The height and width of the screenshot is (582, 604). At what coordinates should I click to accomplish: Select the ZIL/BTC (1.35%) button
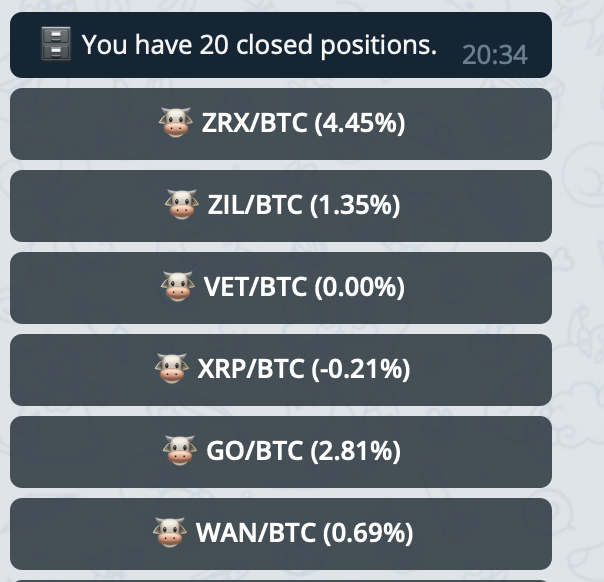tap(281, 206)
